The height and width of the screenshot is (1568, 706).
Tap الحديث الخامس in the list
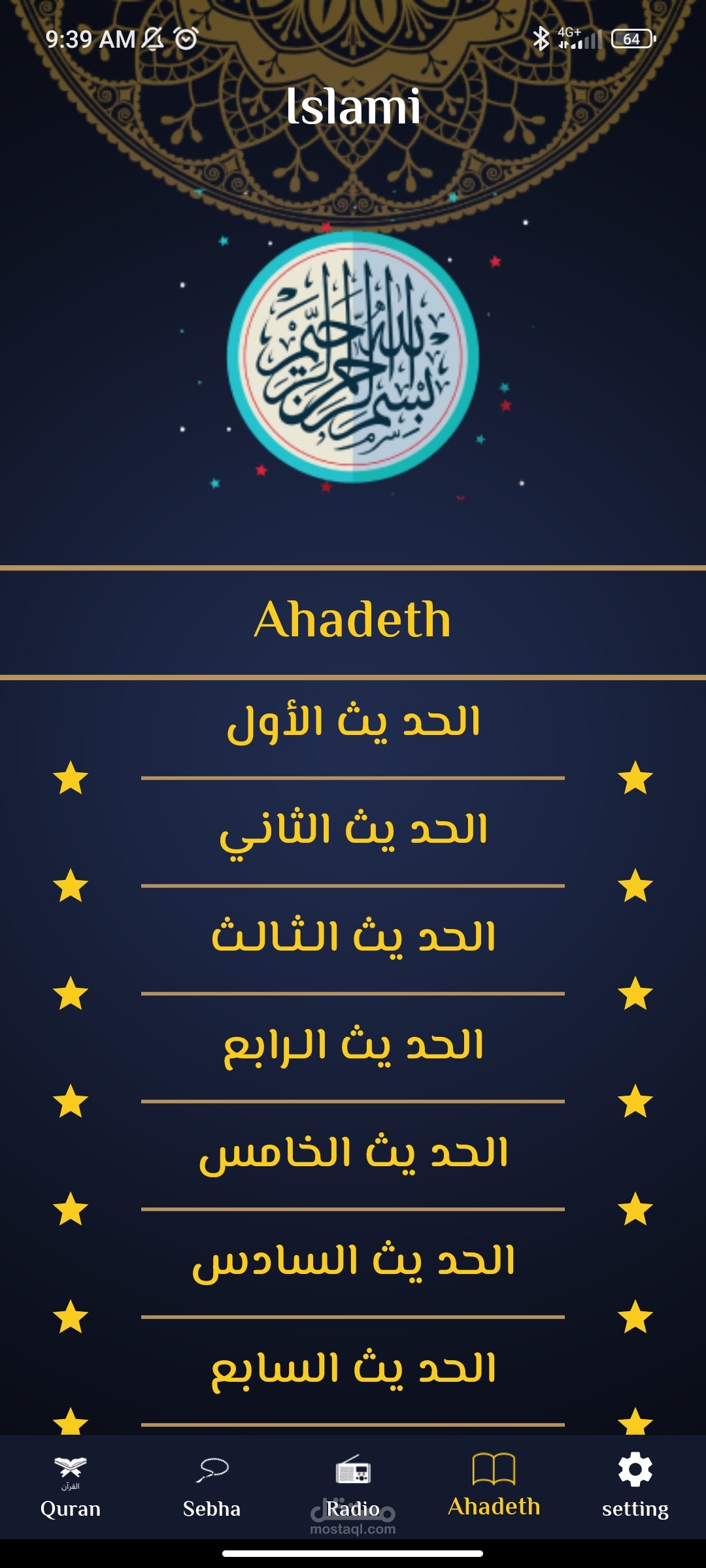353,1153
